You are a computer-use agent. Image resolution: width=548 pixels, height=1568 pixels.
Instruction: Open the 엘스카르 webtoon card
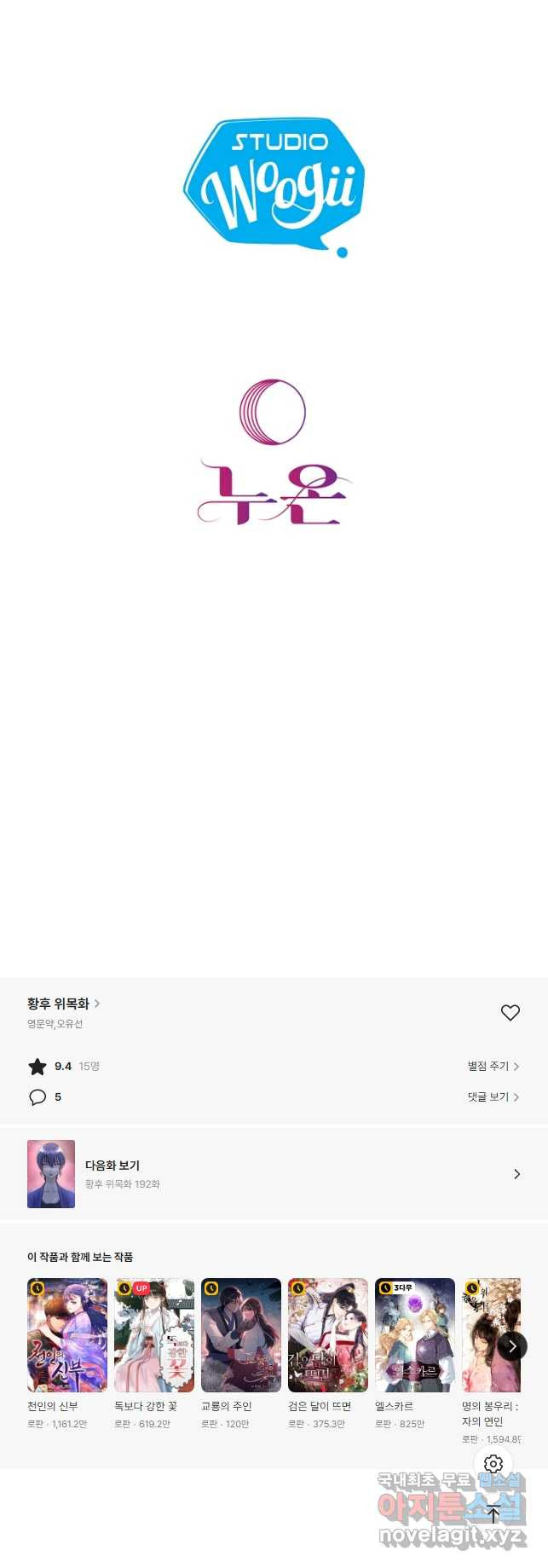tap(414, 1334)
